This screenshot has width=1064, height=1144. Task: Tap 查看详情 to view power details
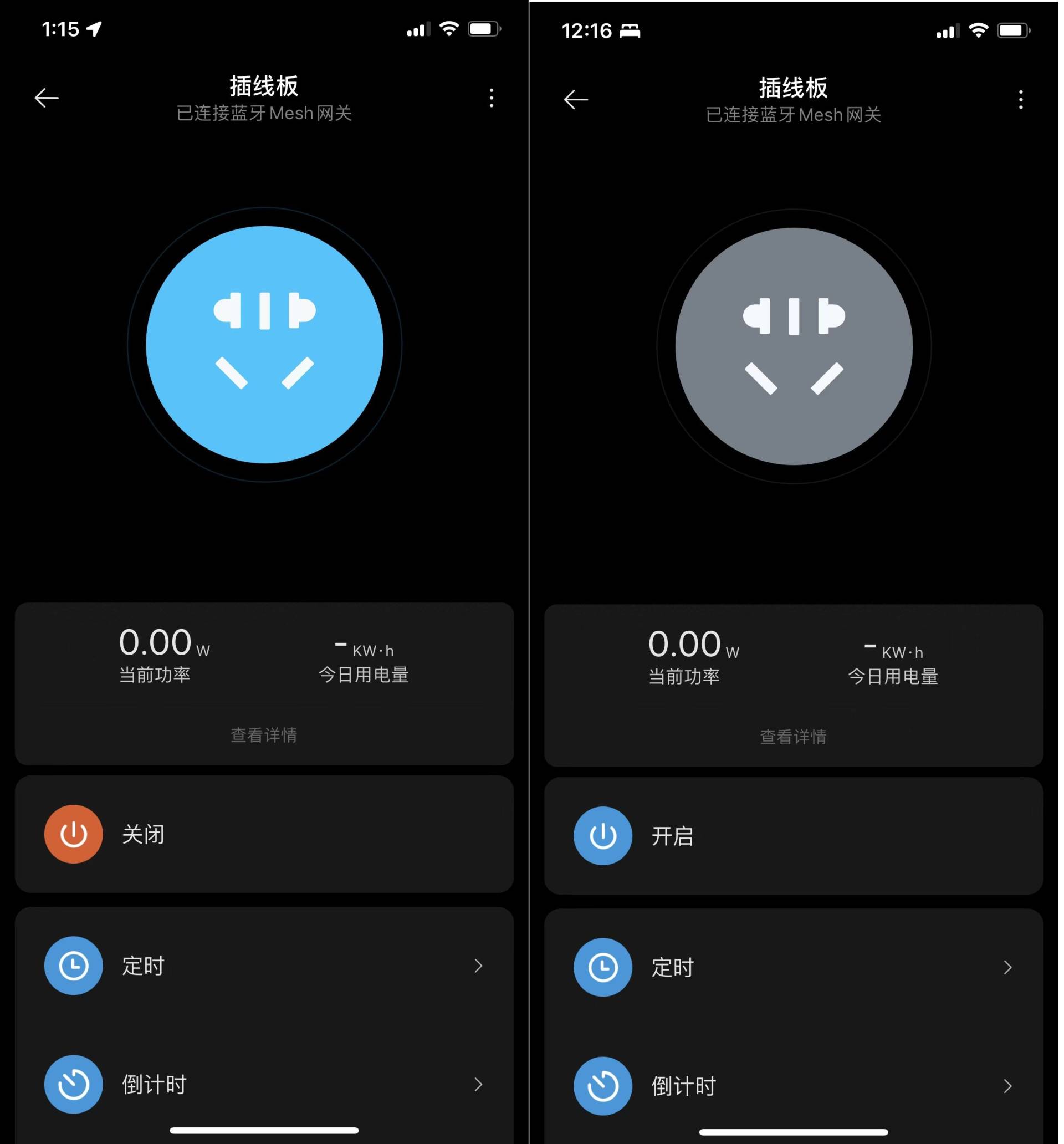point(264,734)
